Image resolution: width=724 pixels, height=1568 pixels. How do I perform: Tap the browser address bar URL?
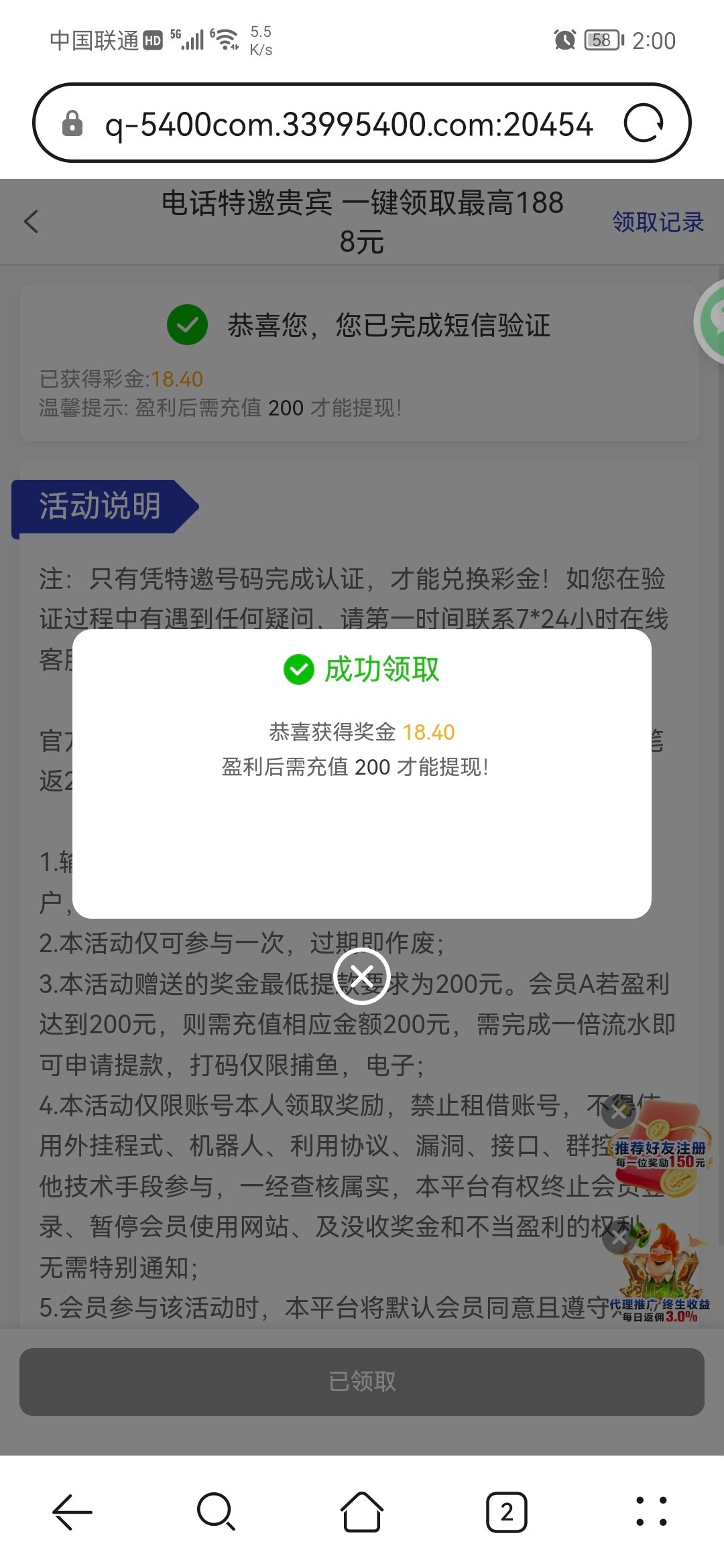tap(349, 125)
